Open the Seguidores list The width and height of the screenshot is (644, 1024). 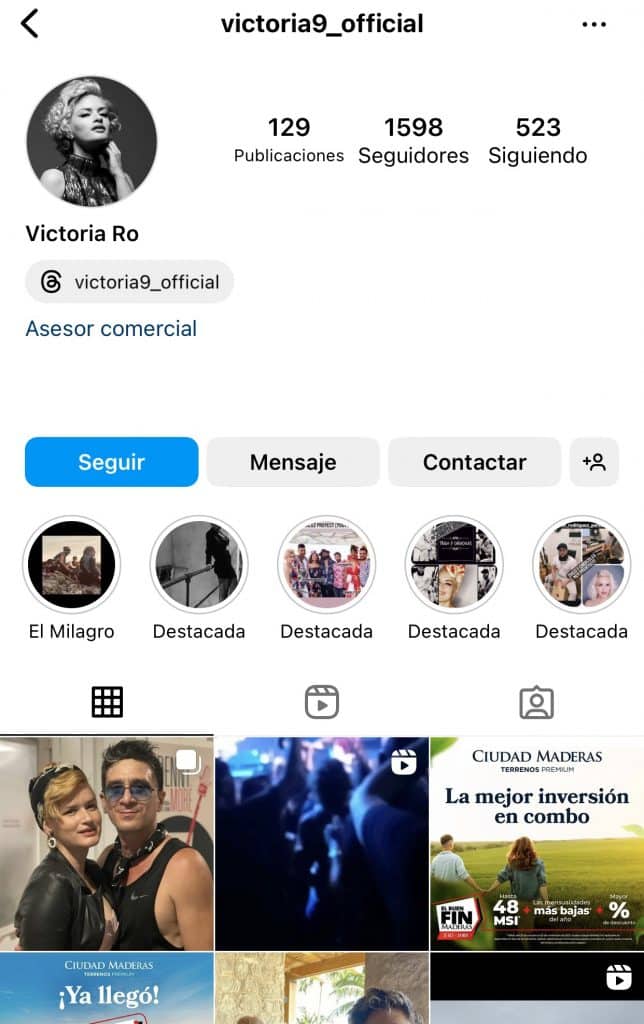tap(413, 140)
